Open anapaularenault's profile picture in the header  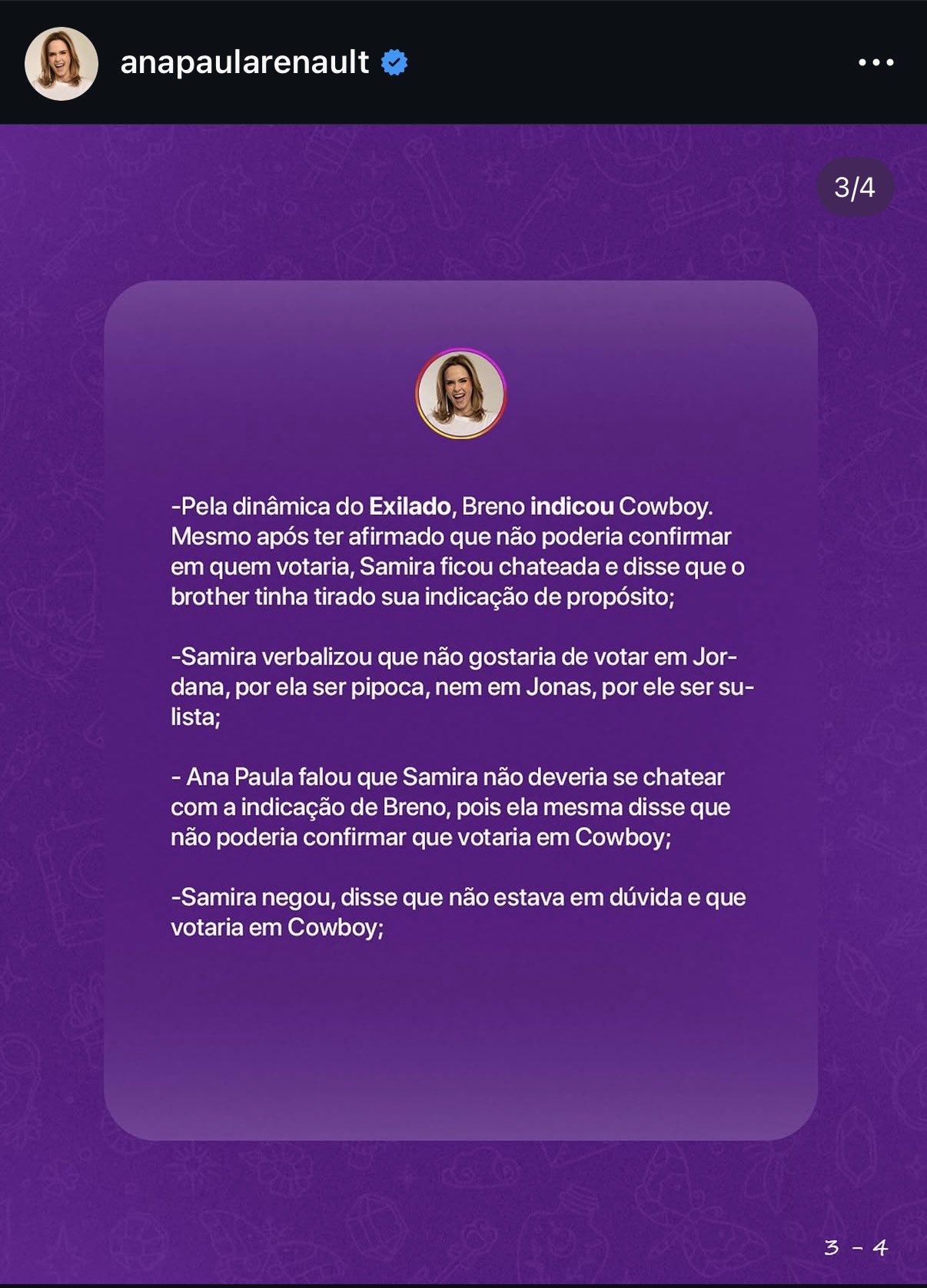click(x=61, y=64)
